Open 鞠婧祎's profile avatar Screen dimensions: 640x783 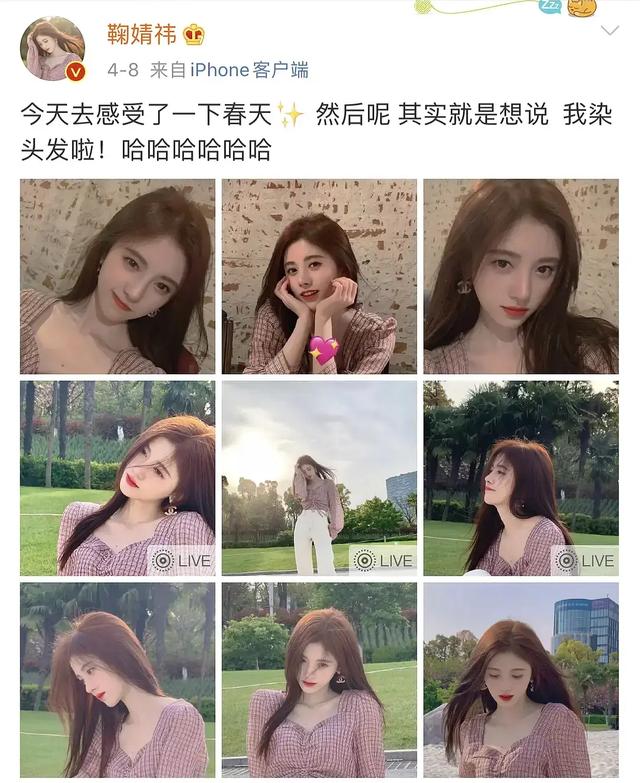coord(53,48)
